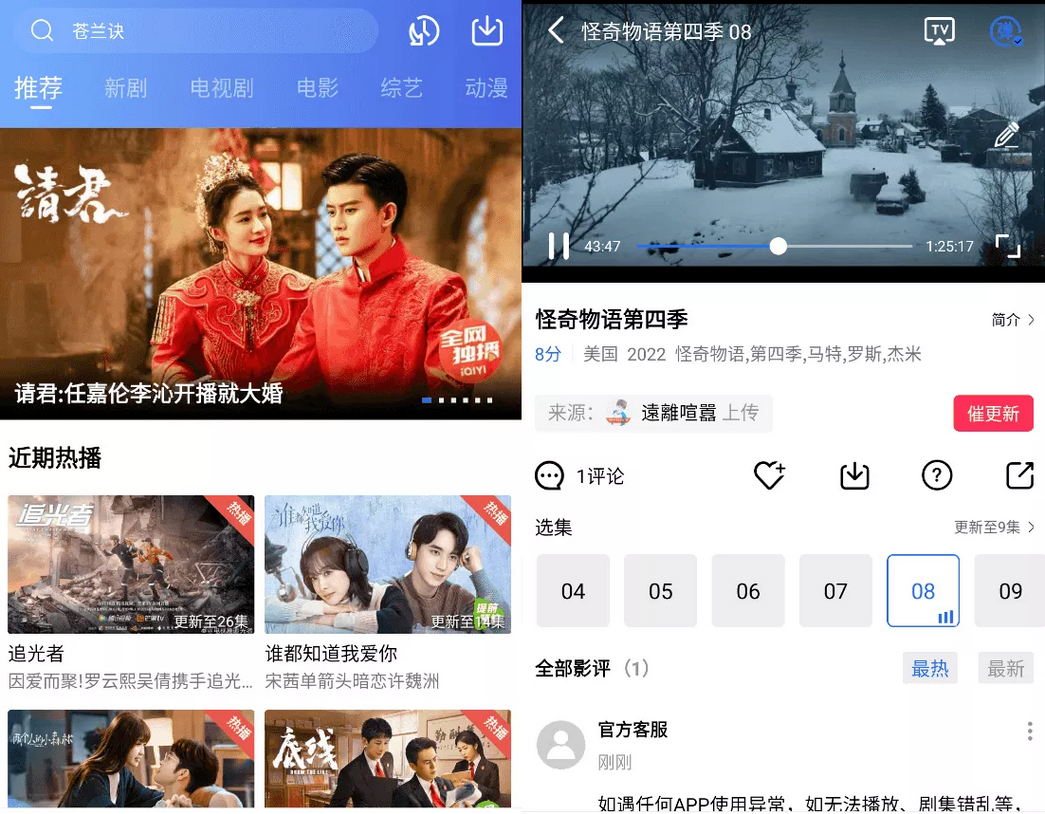Open downloads icon in top bar
The height and width of the screenshot is (814, 1045).
click(x=487, y=31)
